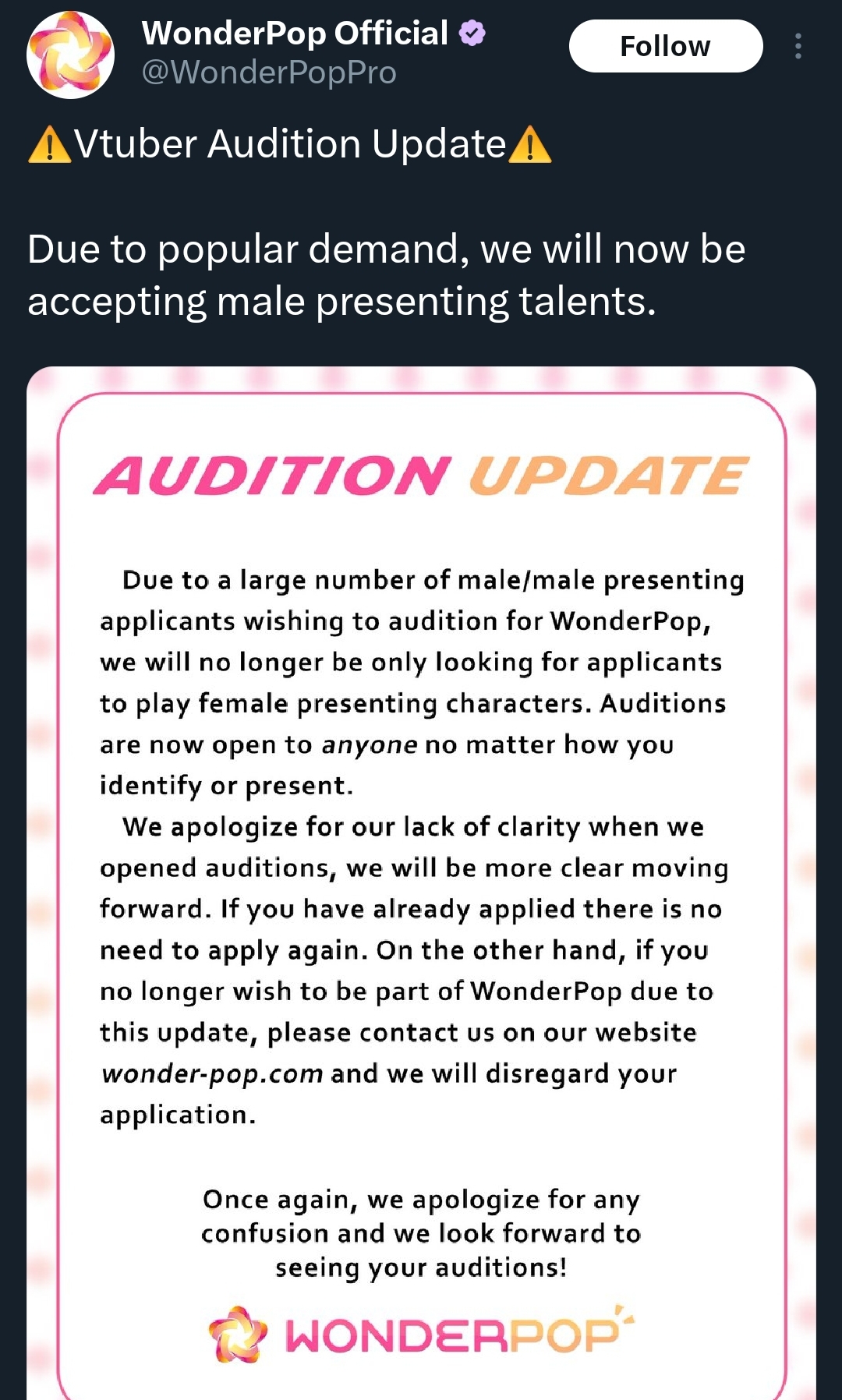Open the Audition Update image attachment
The image size is (842, 1400).
[421, 881]
